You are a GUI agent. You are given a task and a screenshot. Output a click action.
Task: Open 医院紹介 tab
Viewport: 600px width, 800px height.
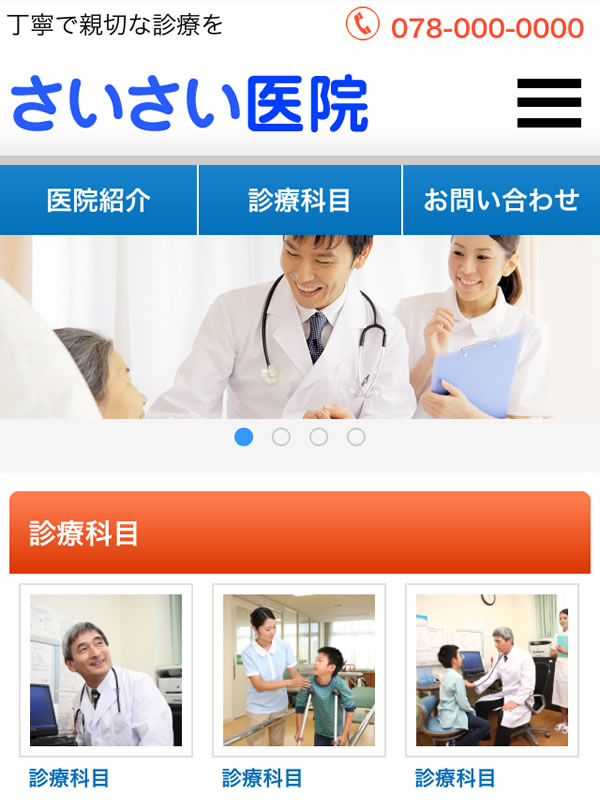tap(98, 200)
